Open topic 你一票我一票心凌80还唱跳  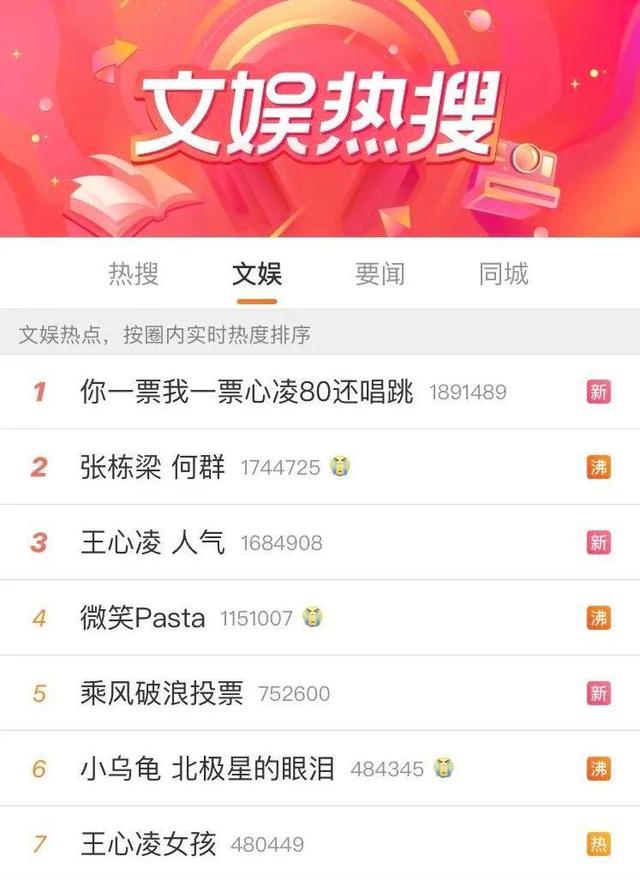coord(246,392)
